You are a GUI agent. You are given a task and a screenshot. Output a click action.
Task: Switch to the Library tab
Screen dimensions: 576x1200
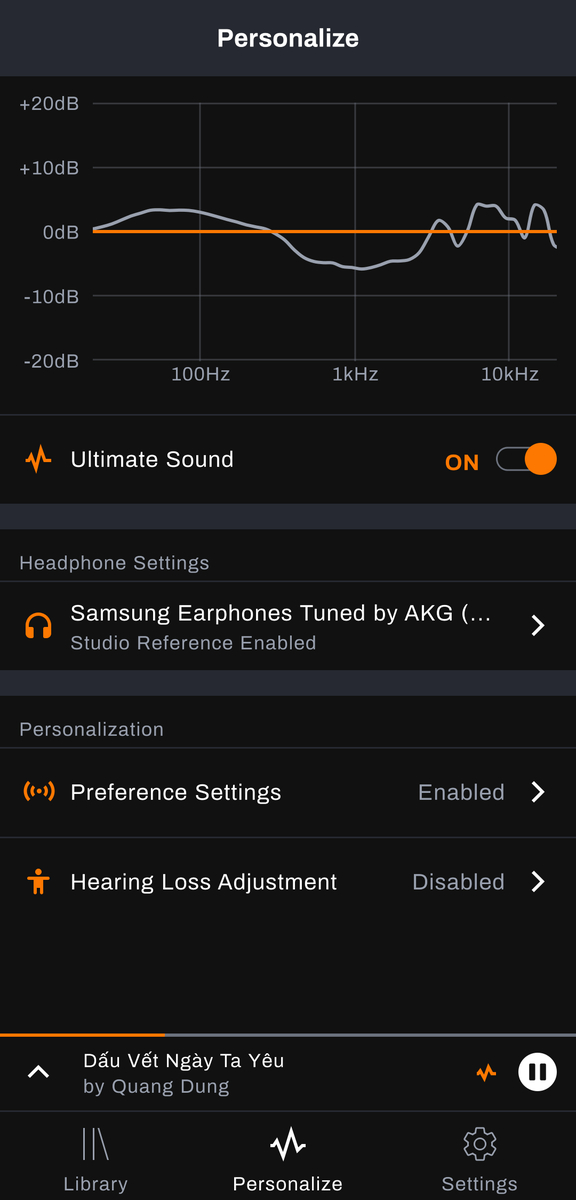point(96,1160)
